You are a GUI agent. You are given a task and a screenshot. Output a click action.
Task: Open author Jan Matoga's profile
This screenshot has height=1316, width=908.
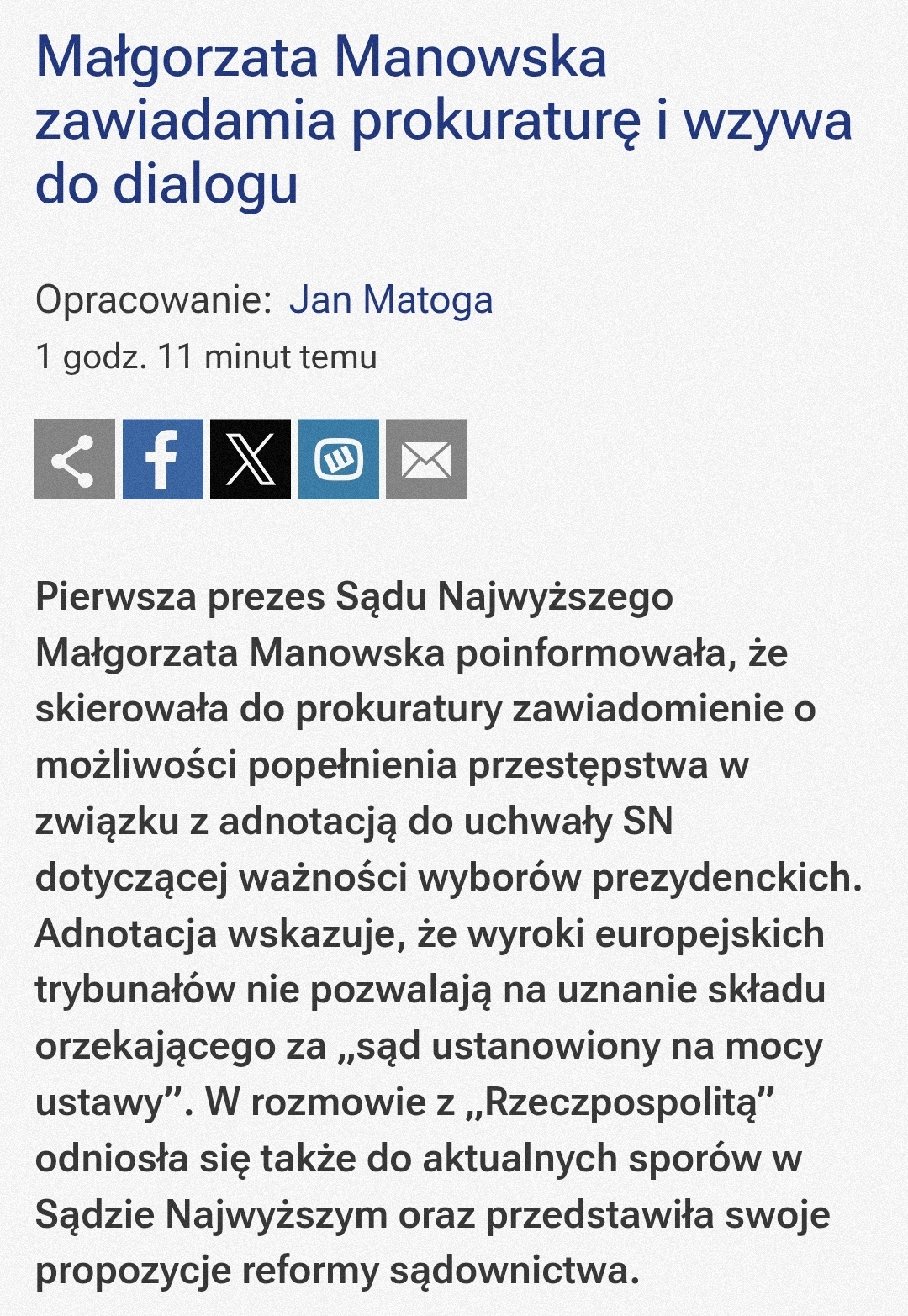[391, 300]
